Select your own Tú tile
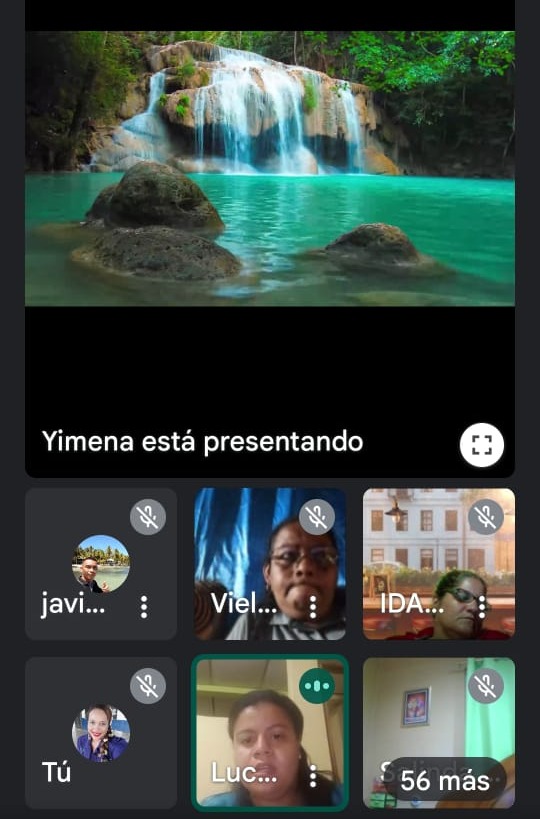The width and height of the screenshot is (540, 819). coord(101,733)
